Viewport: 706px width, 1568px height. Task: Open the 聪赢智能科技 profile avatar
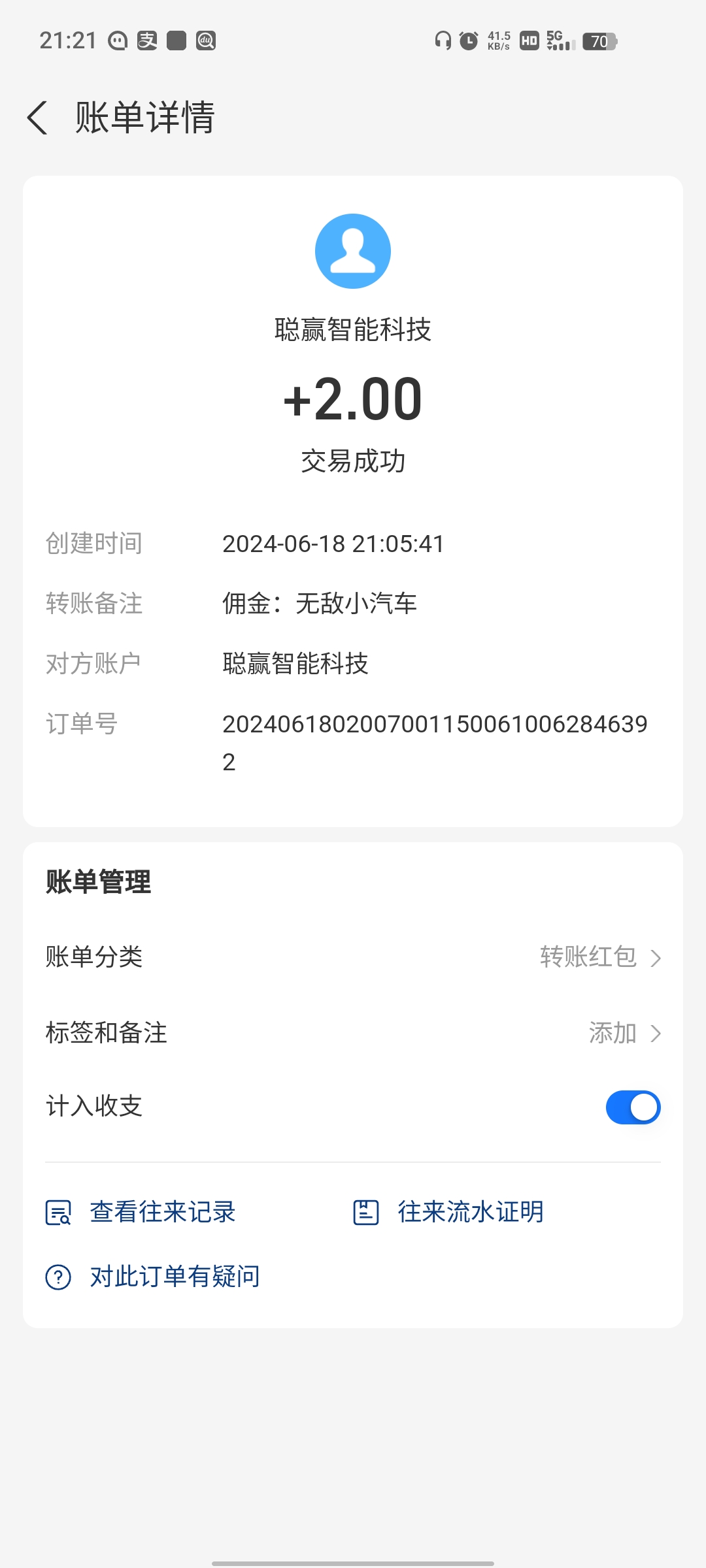[x=353, y=251]
